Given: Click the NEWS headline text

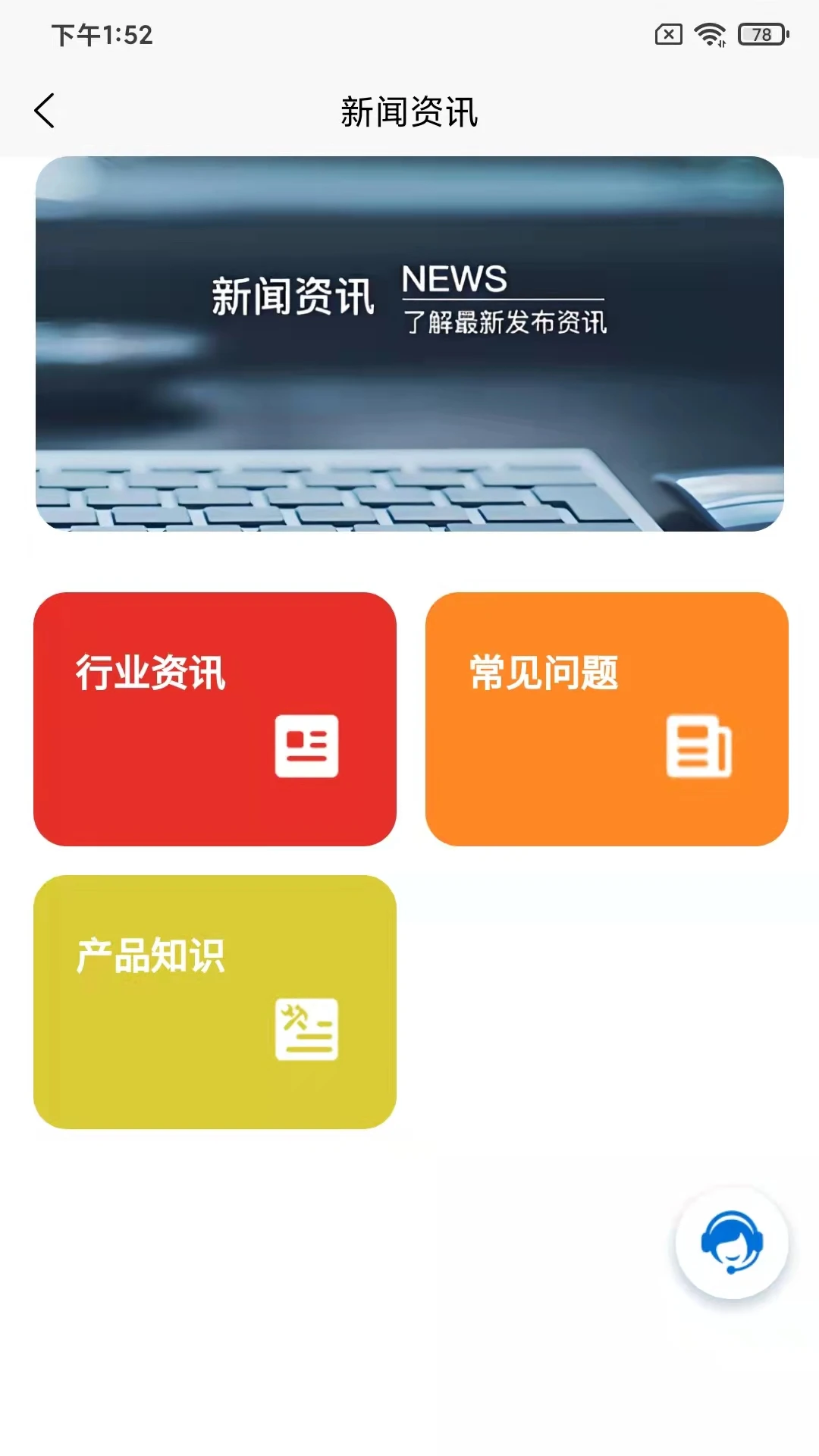Looking at the screenshot, I should [455, 281].
